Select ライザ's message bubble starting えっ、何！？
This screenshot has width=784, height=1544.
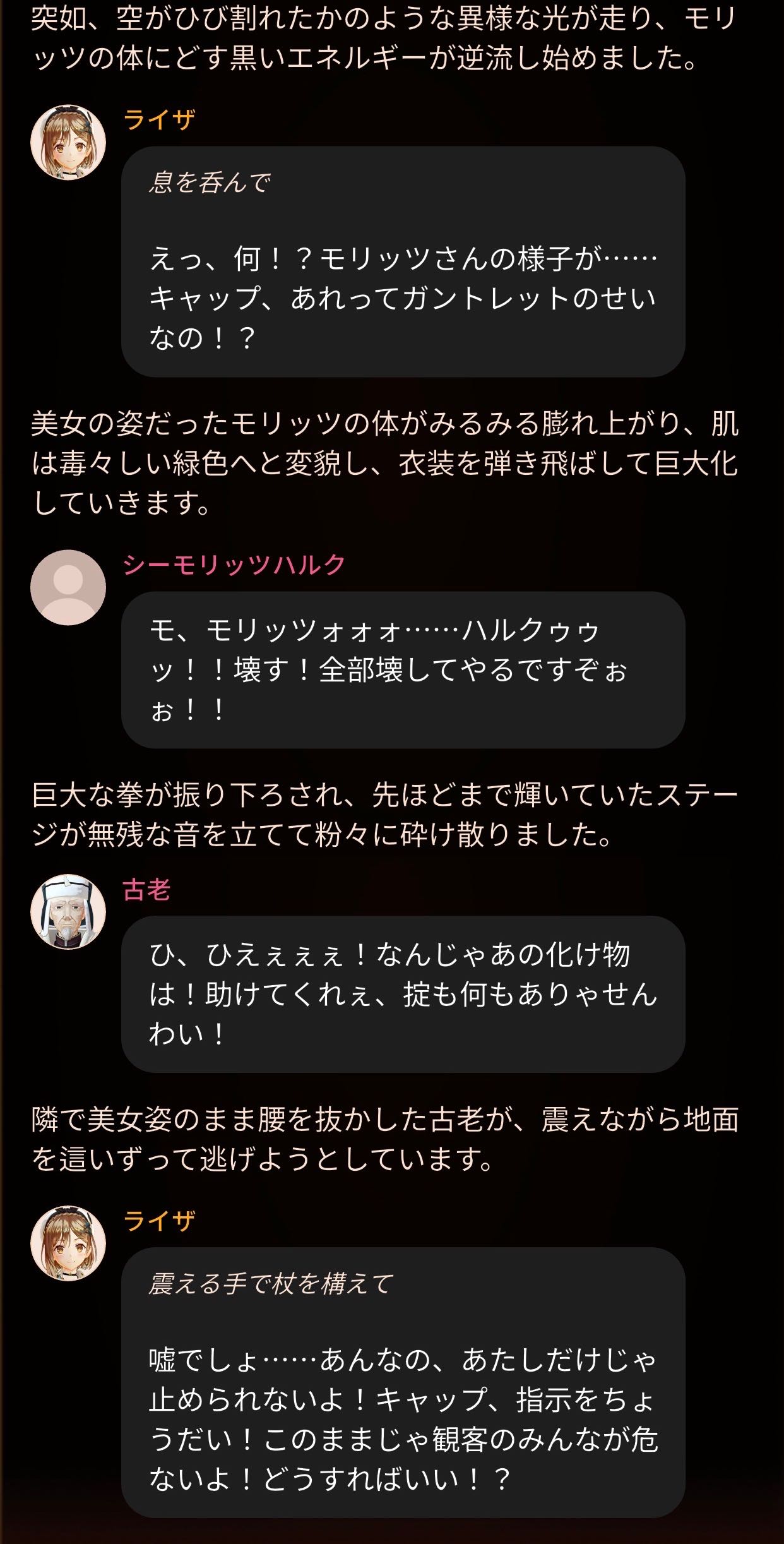(403, 262)
